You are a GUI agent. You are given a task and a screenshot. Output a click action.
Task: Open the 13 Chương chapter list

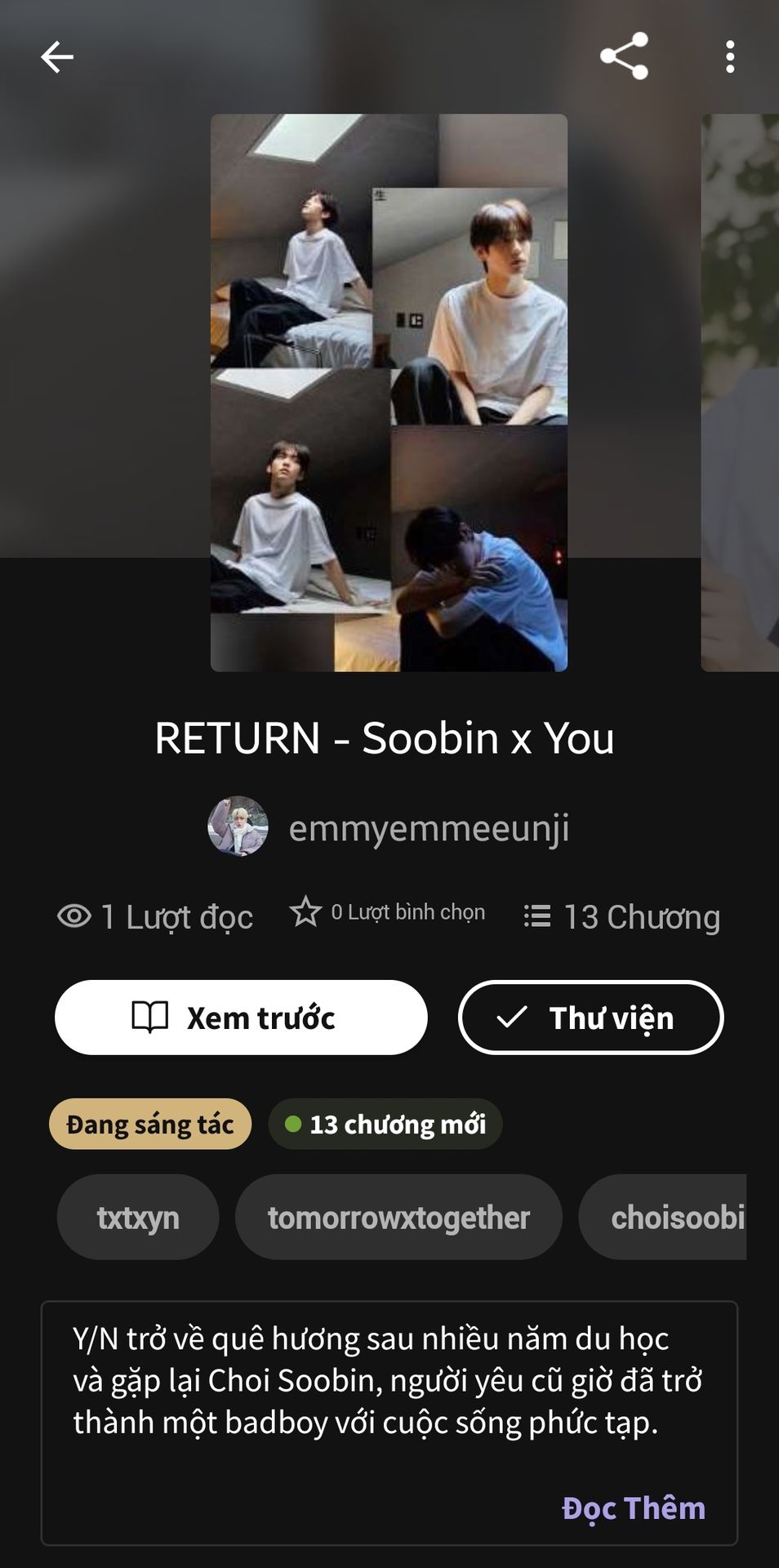click(622, 916)
